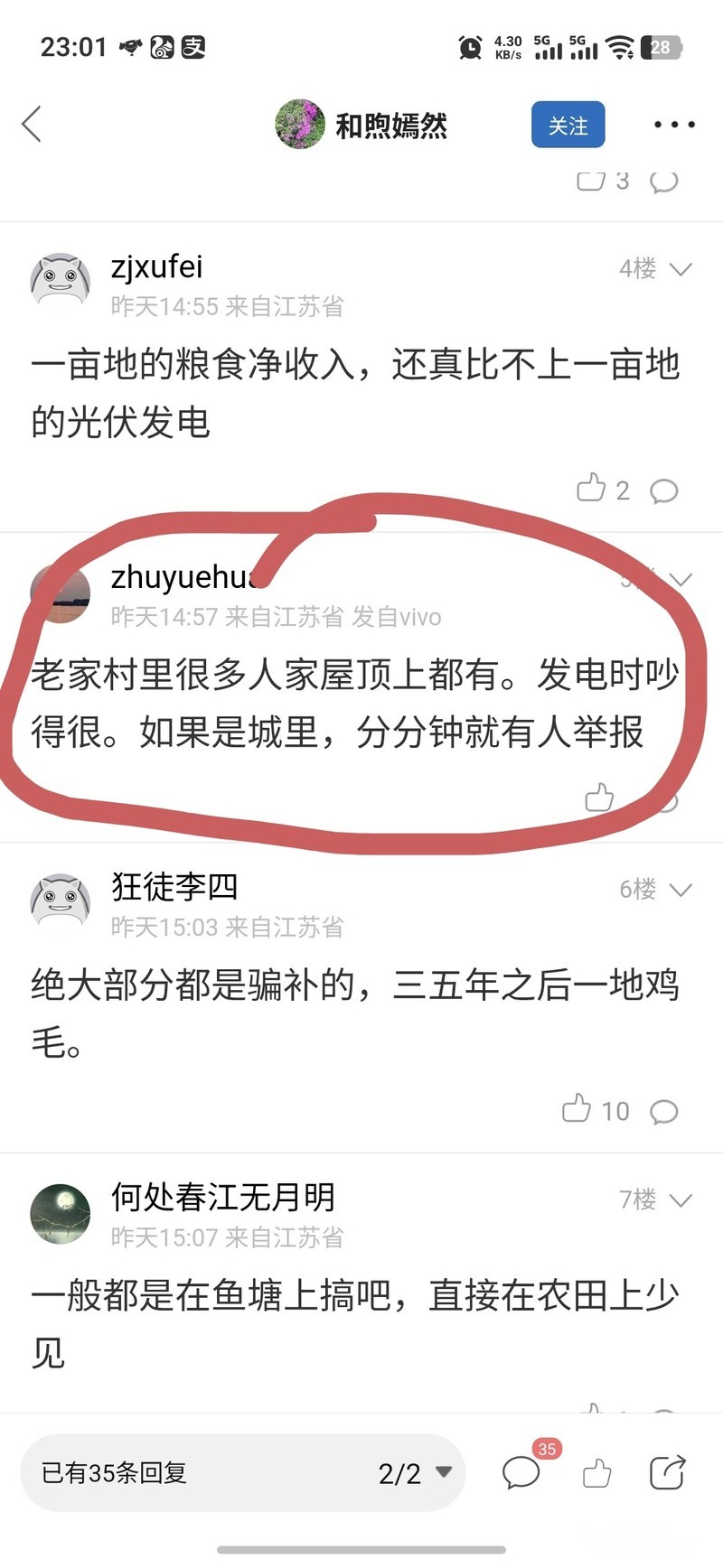
Task: Go back using the top-left arrow
Action: click(33, 125)
